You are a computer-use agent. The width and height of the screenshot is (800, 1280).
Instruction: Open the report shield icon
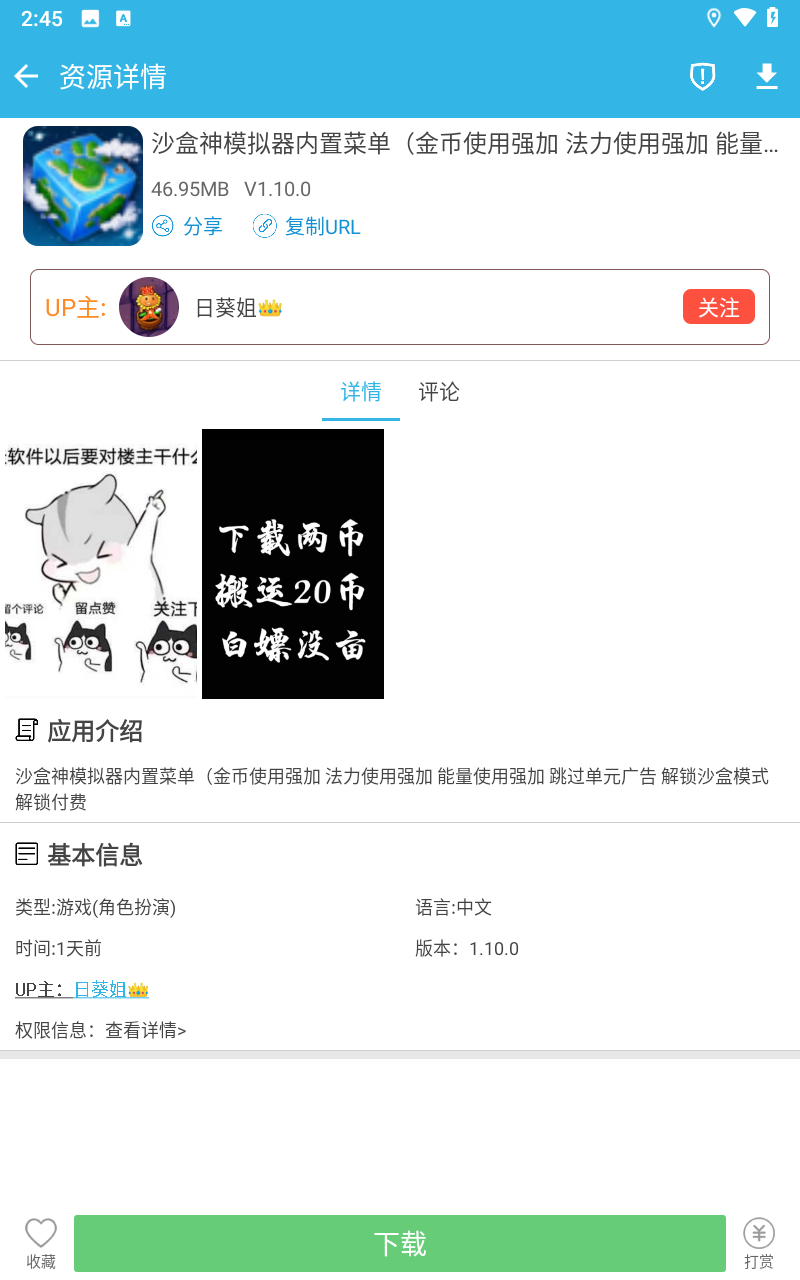(703, 76)
